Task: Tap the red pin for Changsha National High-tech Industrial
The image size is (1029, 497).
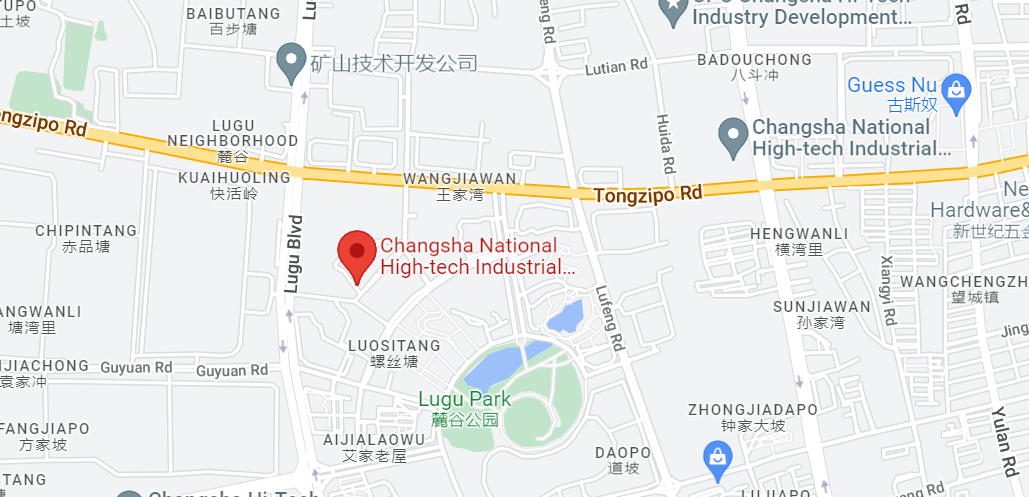Action: coord(356,253)
